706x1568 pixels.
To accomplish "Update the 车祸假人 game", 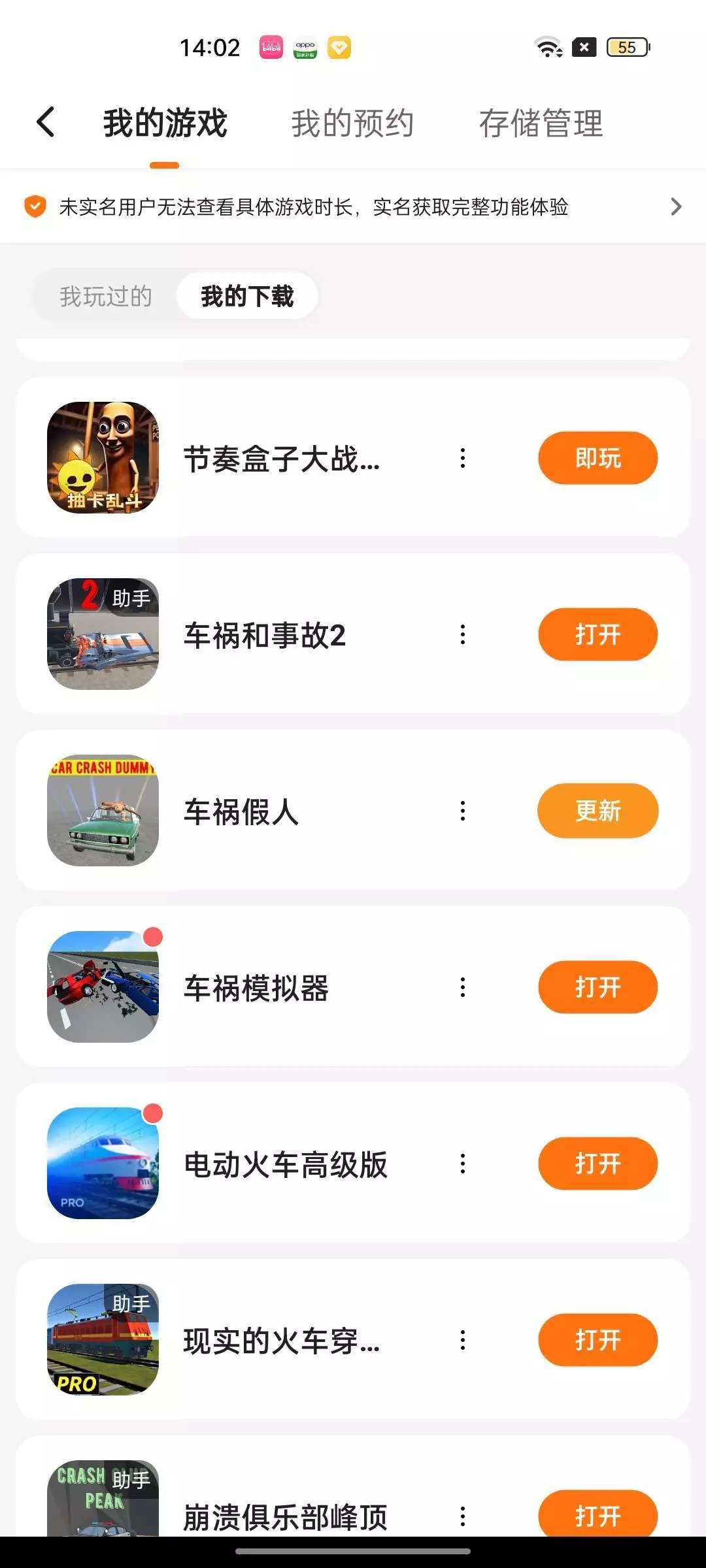I will coord(597,811).
